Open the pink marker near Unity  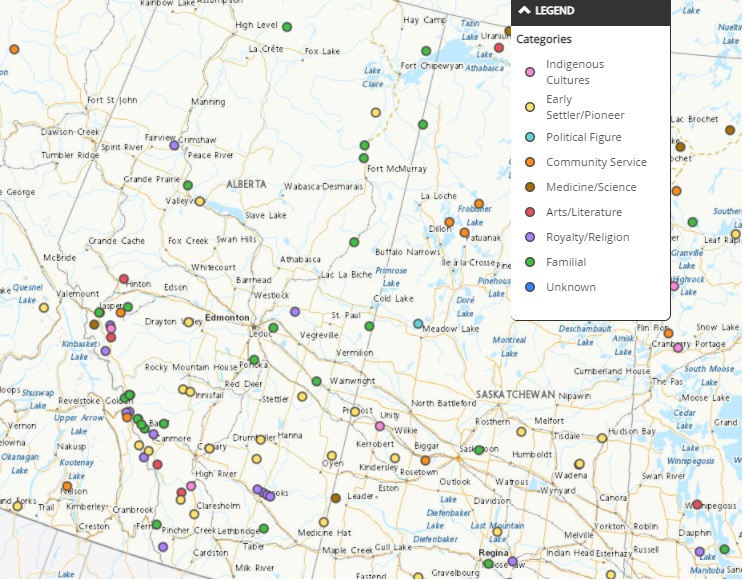[380, 426]
